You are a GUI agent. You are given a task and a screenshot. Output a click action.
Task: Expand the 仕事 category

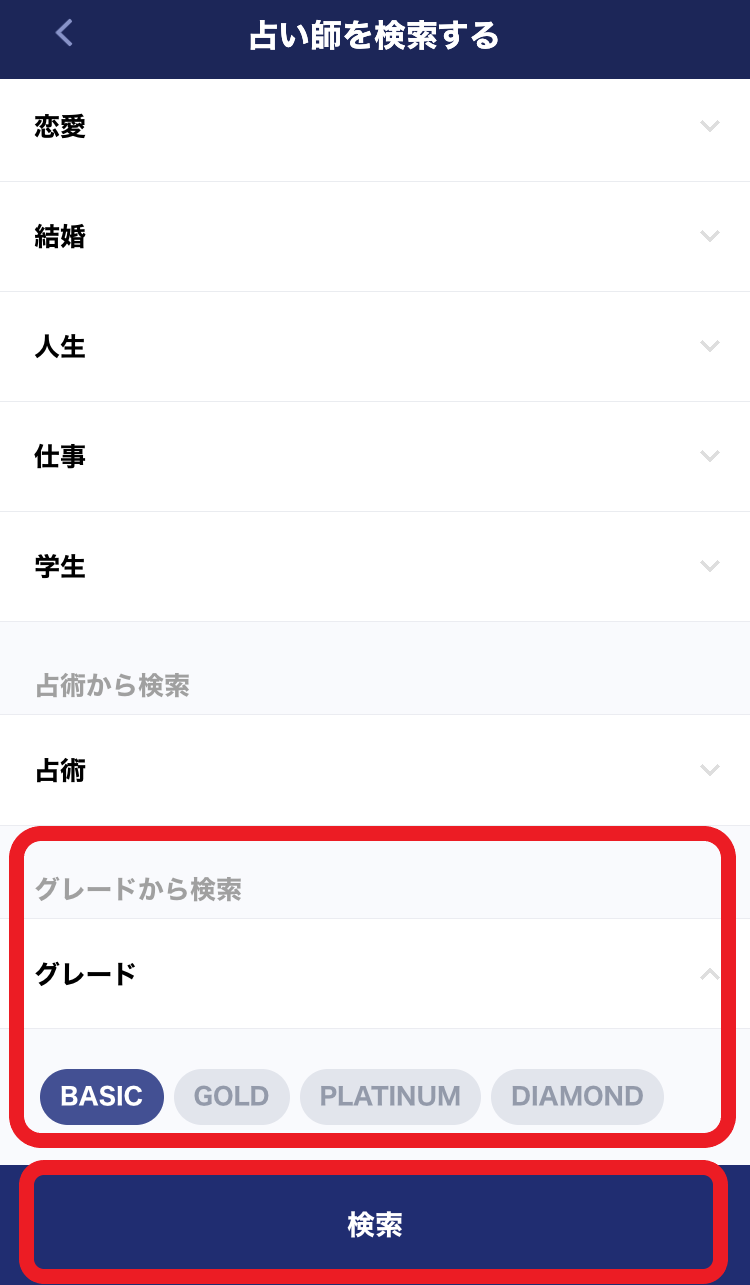click(x=374, y=457)
